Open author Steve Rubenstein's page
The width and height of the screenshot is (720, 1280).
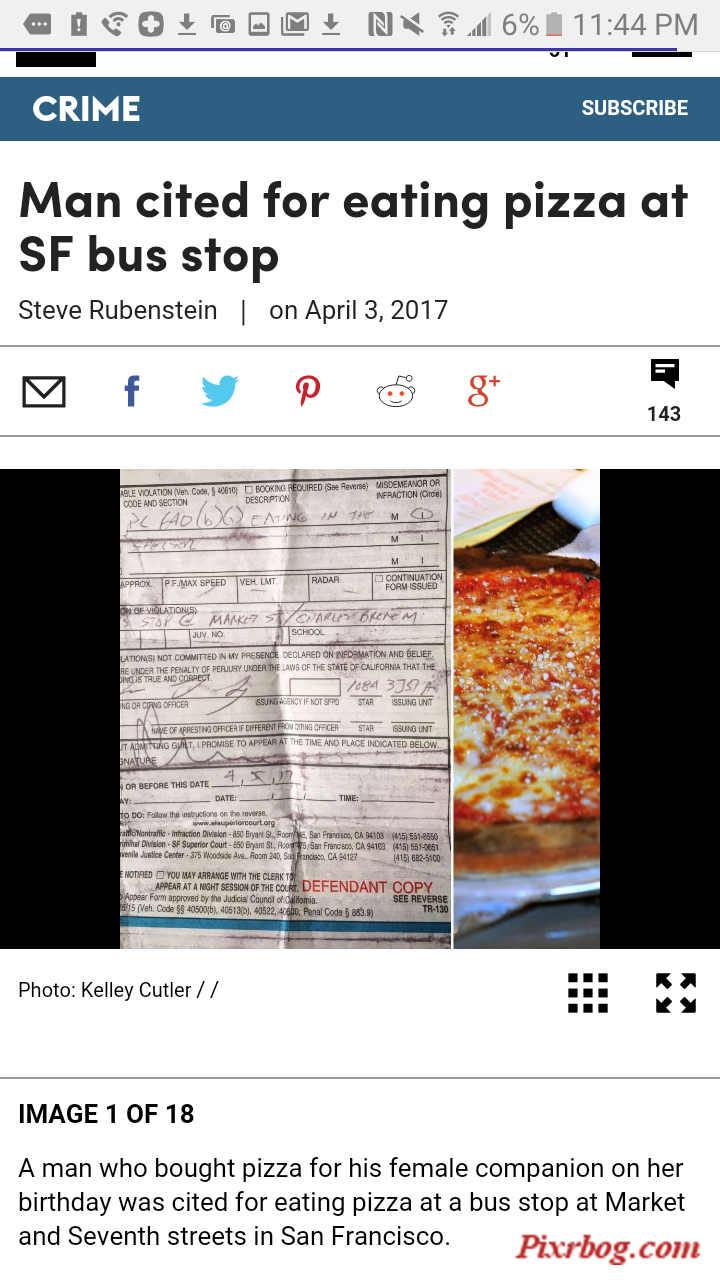click(118, 310)
